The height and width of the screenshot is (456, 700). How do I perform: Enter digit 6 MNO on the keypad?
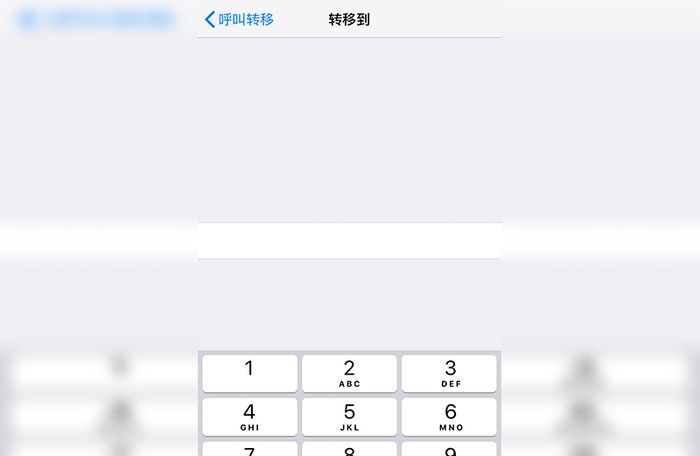pyautogui.click(x=449, y=416)
